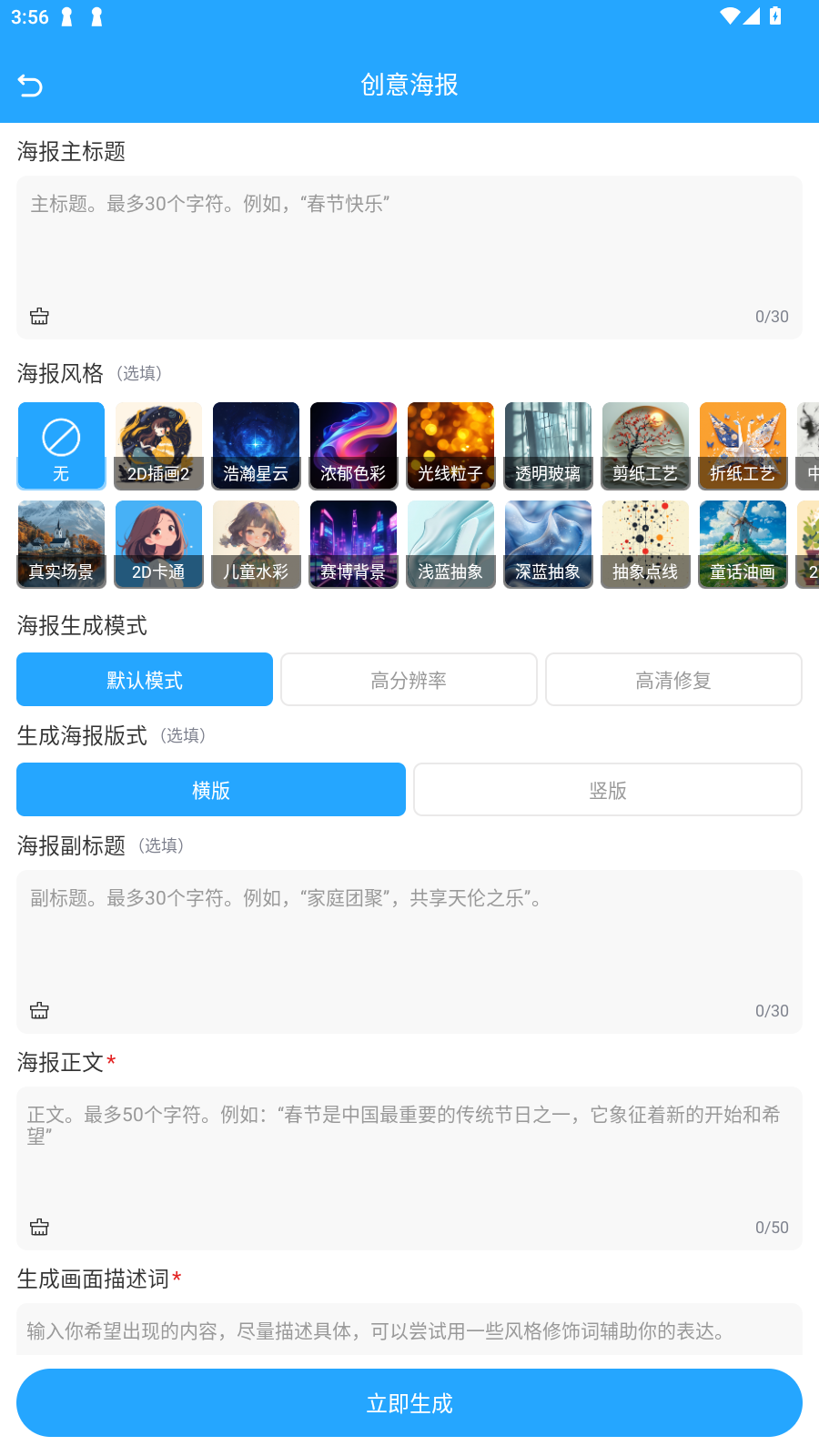
Task: Choose the 童话油画 style
Action: [743, 544]
